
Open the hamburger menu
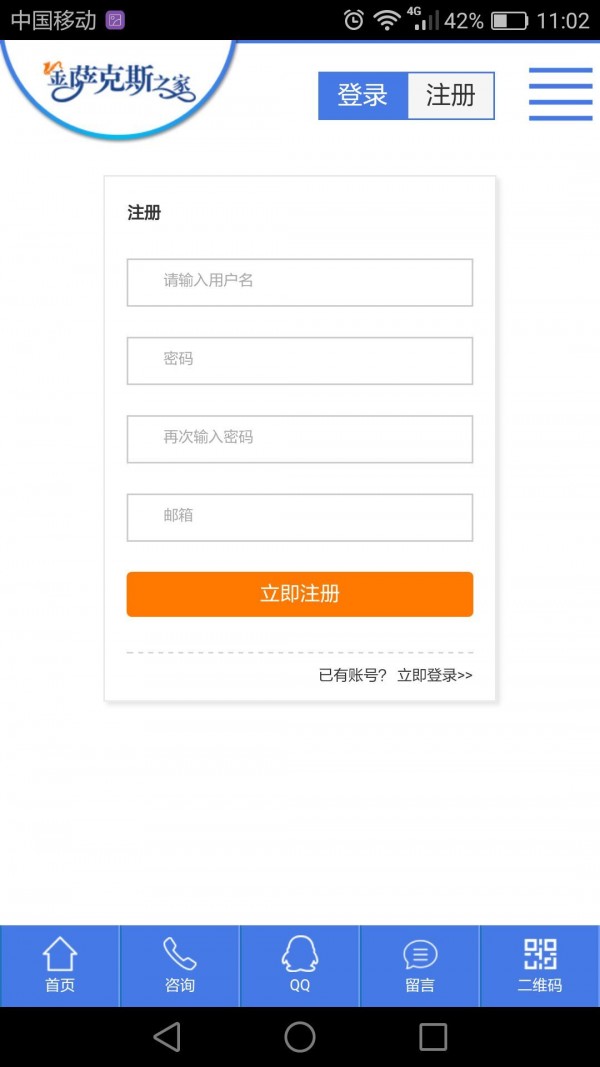coord(560,94)
